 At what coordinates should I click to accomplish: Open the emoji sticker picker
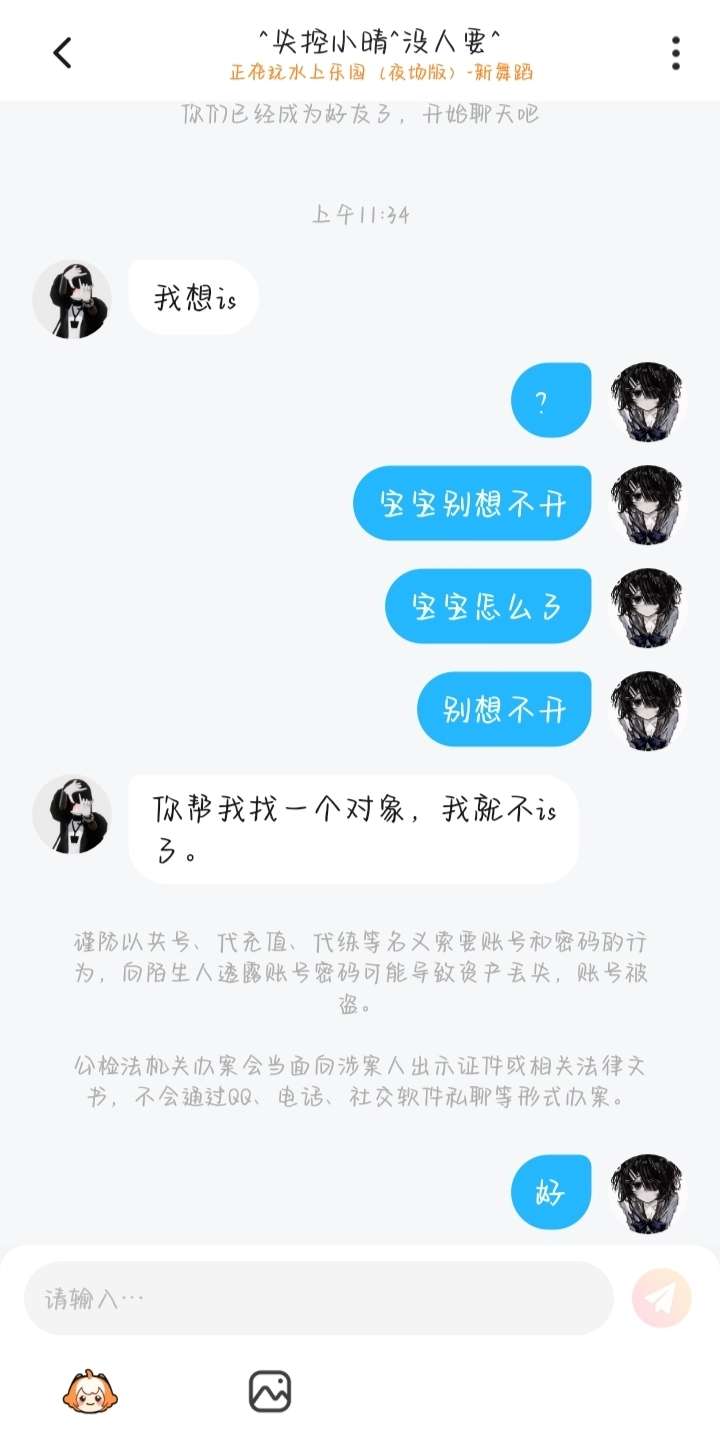coord(90,1391)
